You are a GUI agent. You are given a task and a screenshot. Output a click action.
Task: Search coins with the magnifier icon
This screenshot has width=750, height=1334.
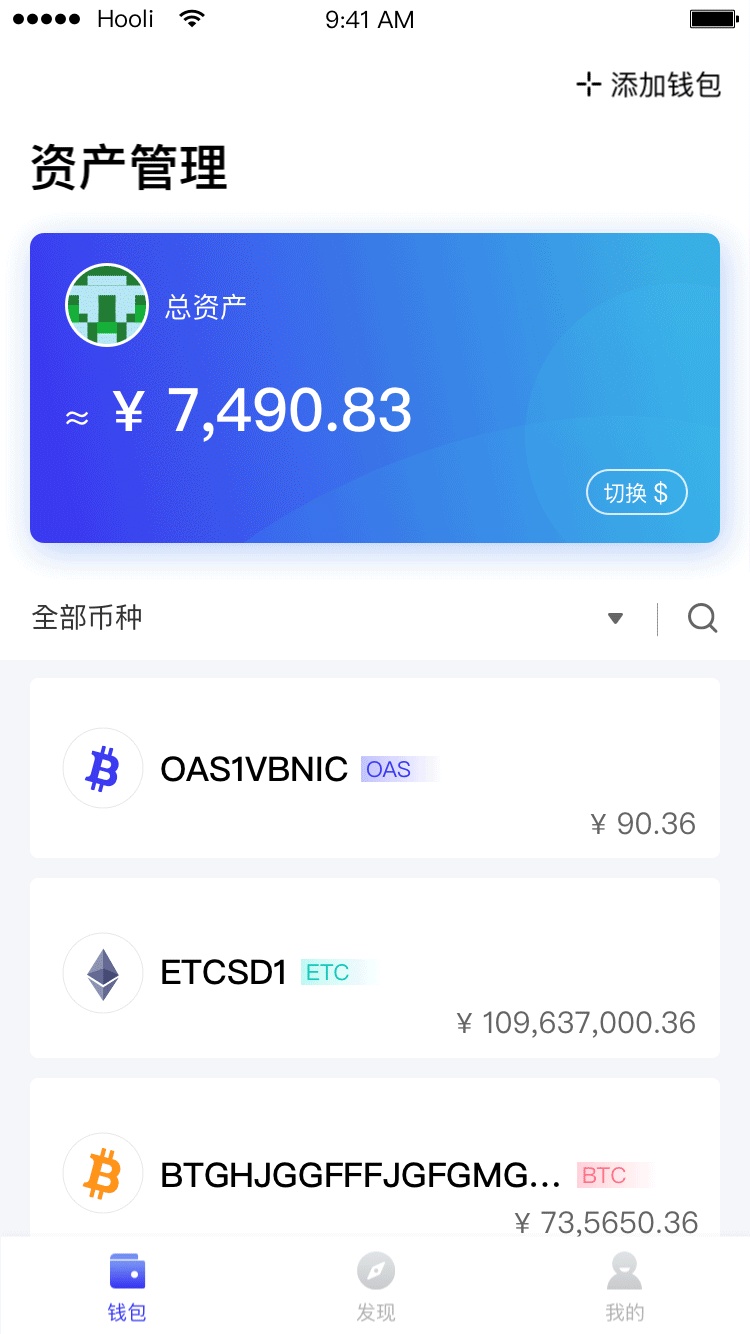click(702, 619)
